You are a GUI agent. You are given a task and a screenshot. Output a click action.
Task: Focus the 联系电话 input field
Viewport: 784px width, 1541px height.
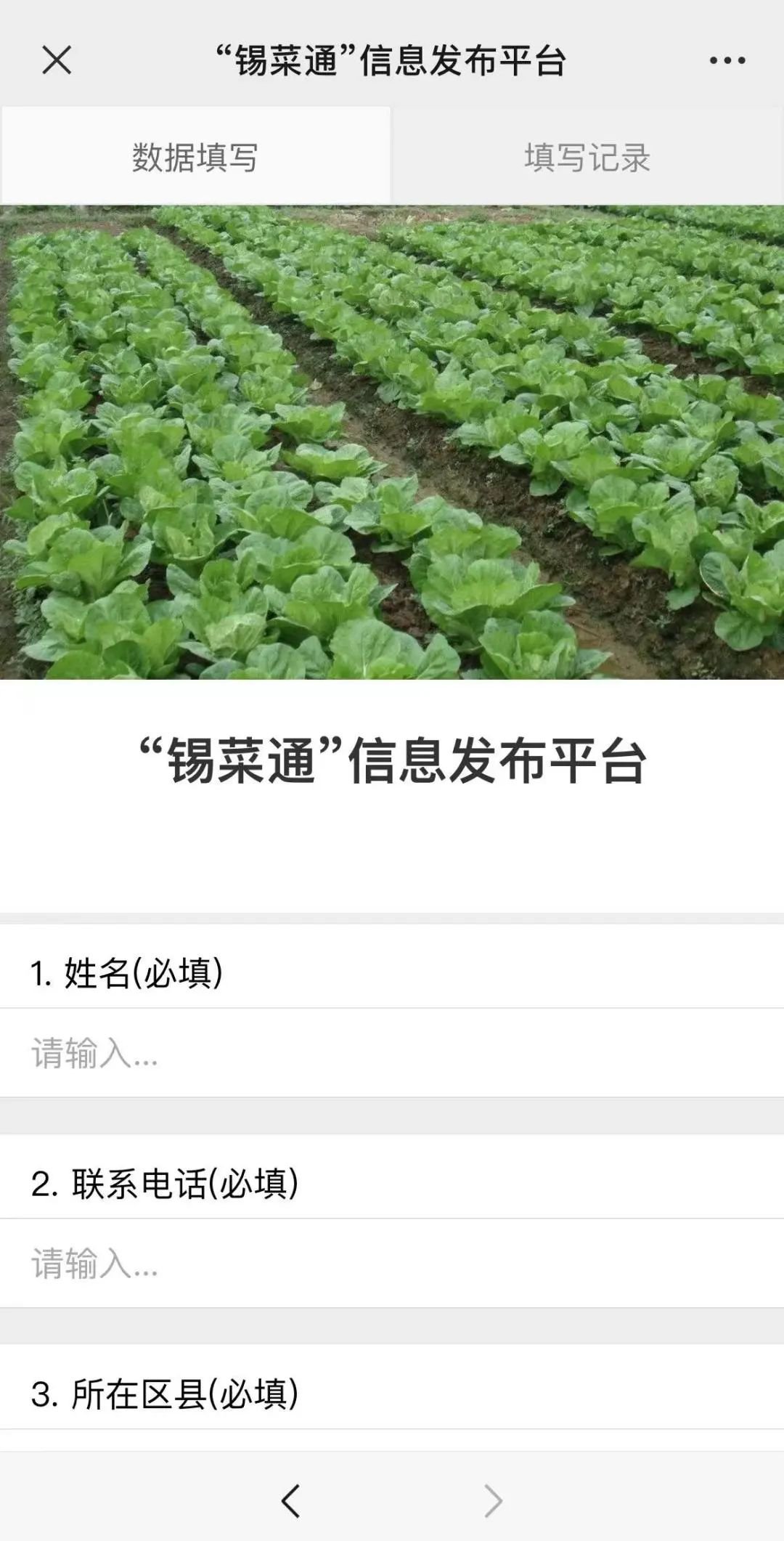392,1264
